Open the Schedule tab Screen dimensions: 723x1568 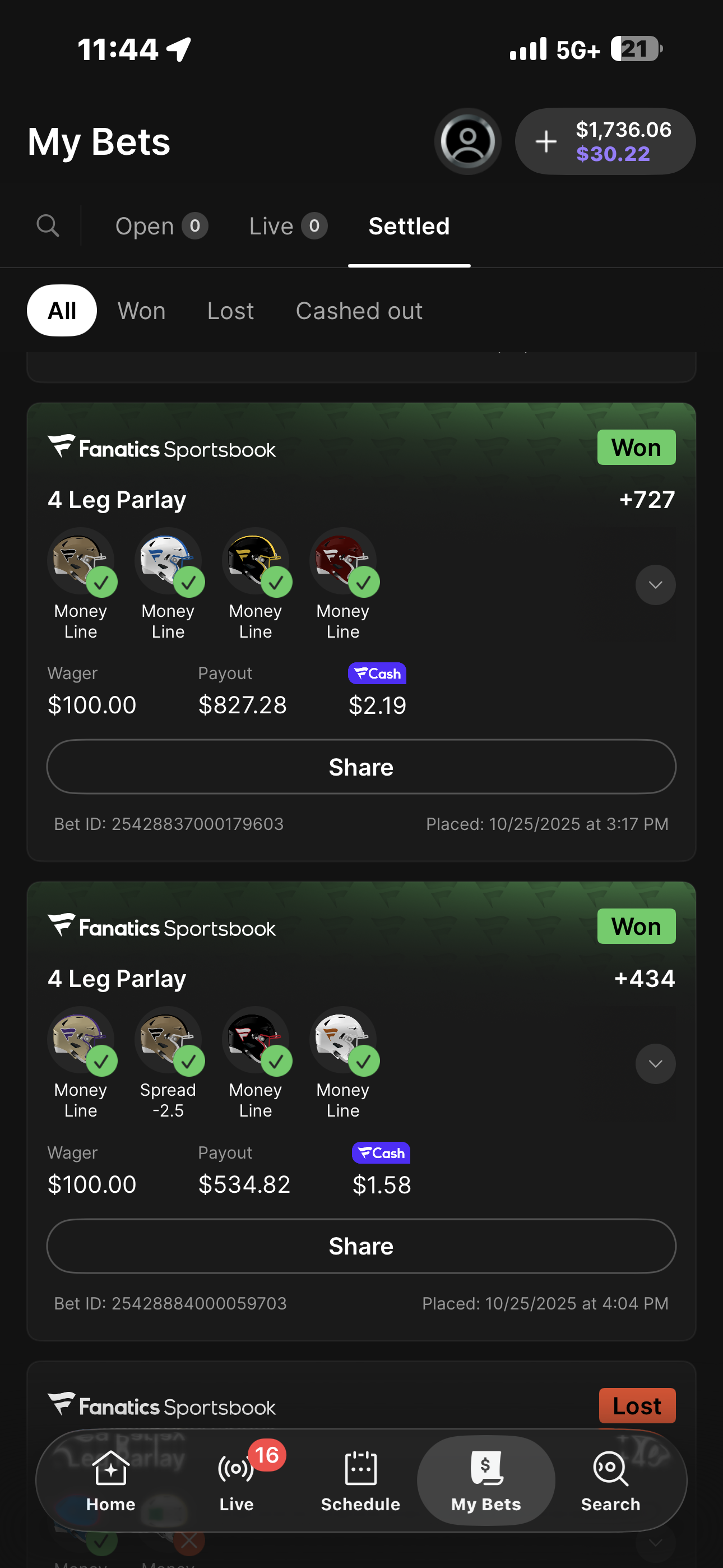360,1481
